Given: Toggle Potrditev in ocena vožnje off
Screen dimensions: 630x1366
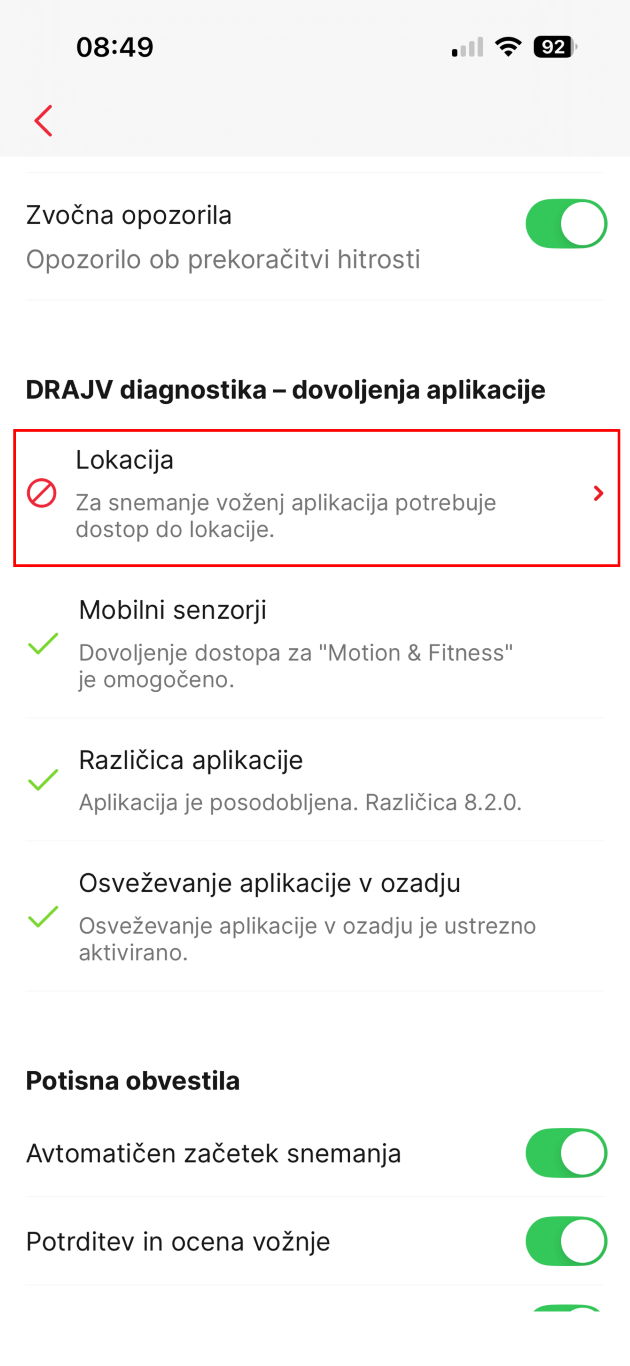Looking at the screenshot, I should point(566,1242).
